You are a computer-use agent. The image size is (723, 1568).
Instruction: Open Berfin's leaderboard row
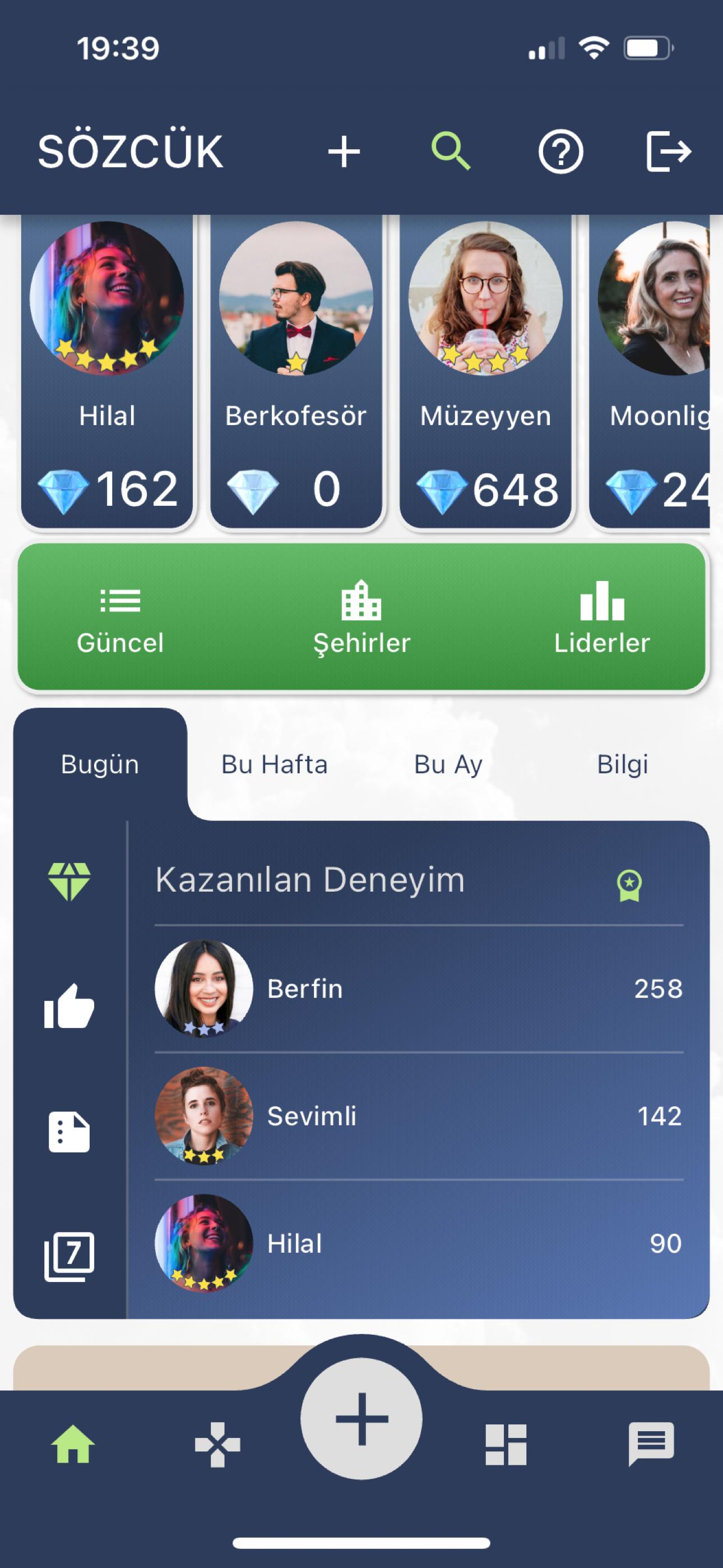click(x=419, y=989)
